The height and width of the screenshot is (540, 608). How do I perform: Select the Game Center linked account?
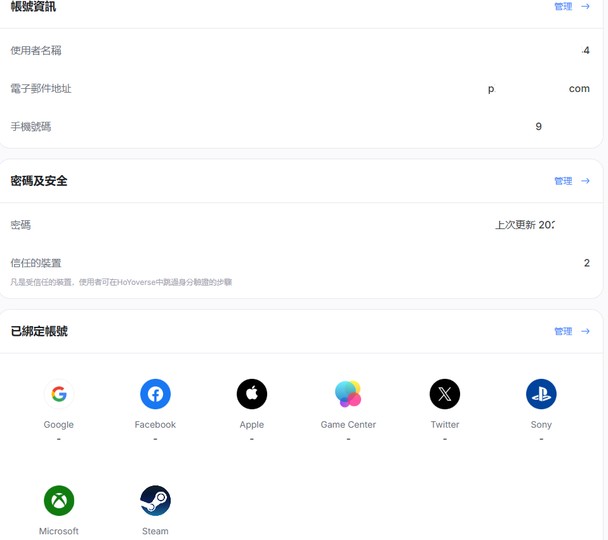coord(348,394)
